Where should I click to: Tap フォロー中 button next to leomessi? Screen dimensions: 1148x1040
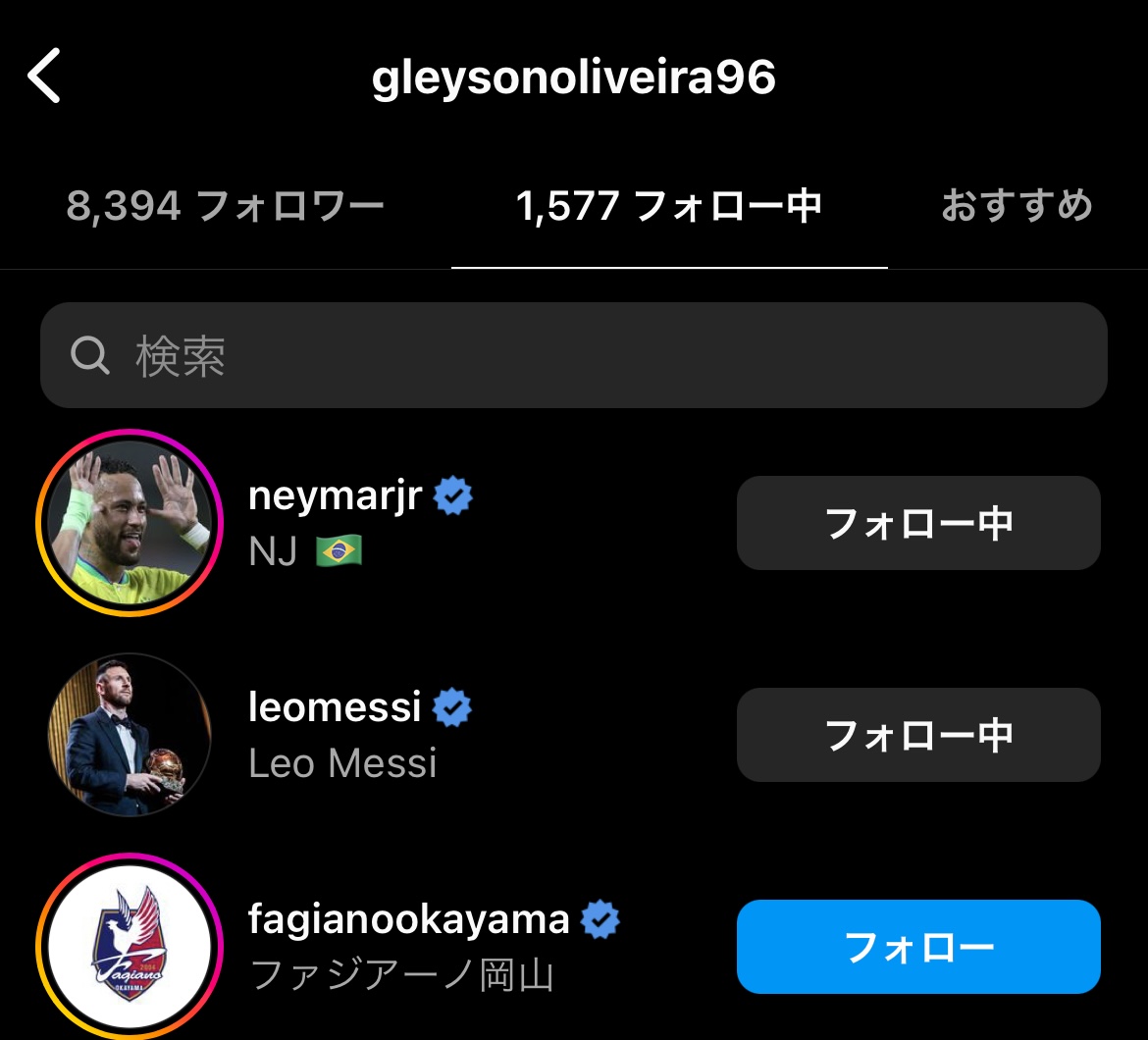pos(918,735)
